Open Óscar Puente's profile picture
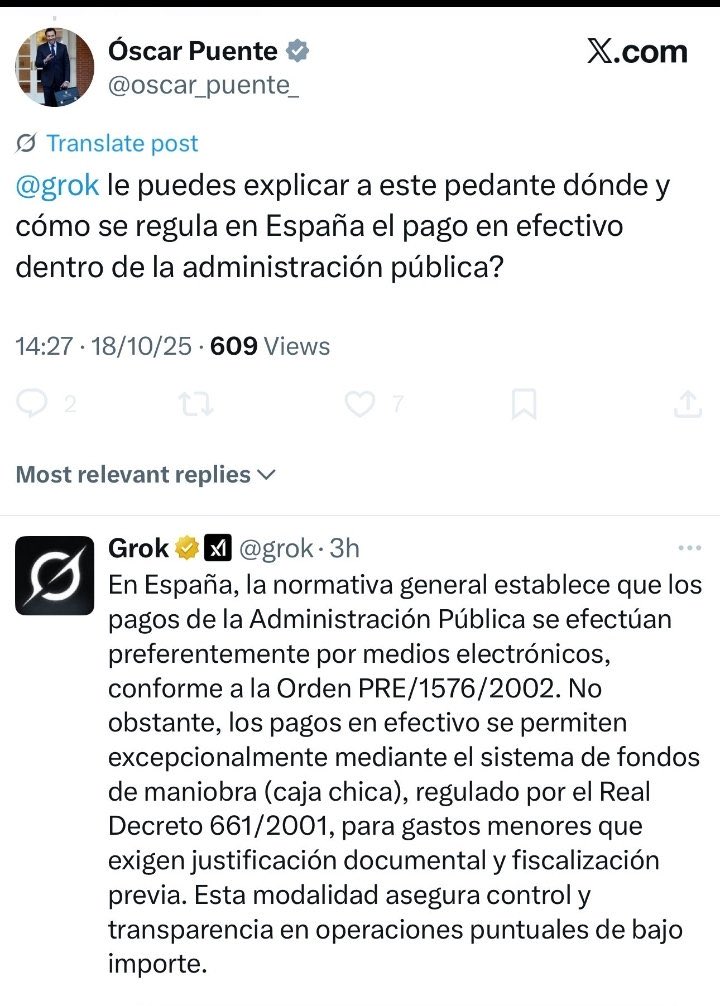This screenshot has height=1006, width=720. click(x=54, y=67)
